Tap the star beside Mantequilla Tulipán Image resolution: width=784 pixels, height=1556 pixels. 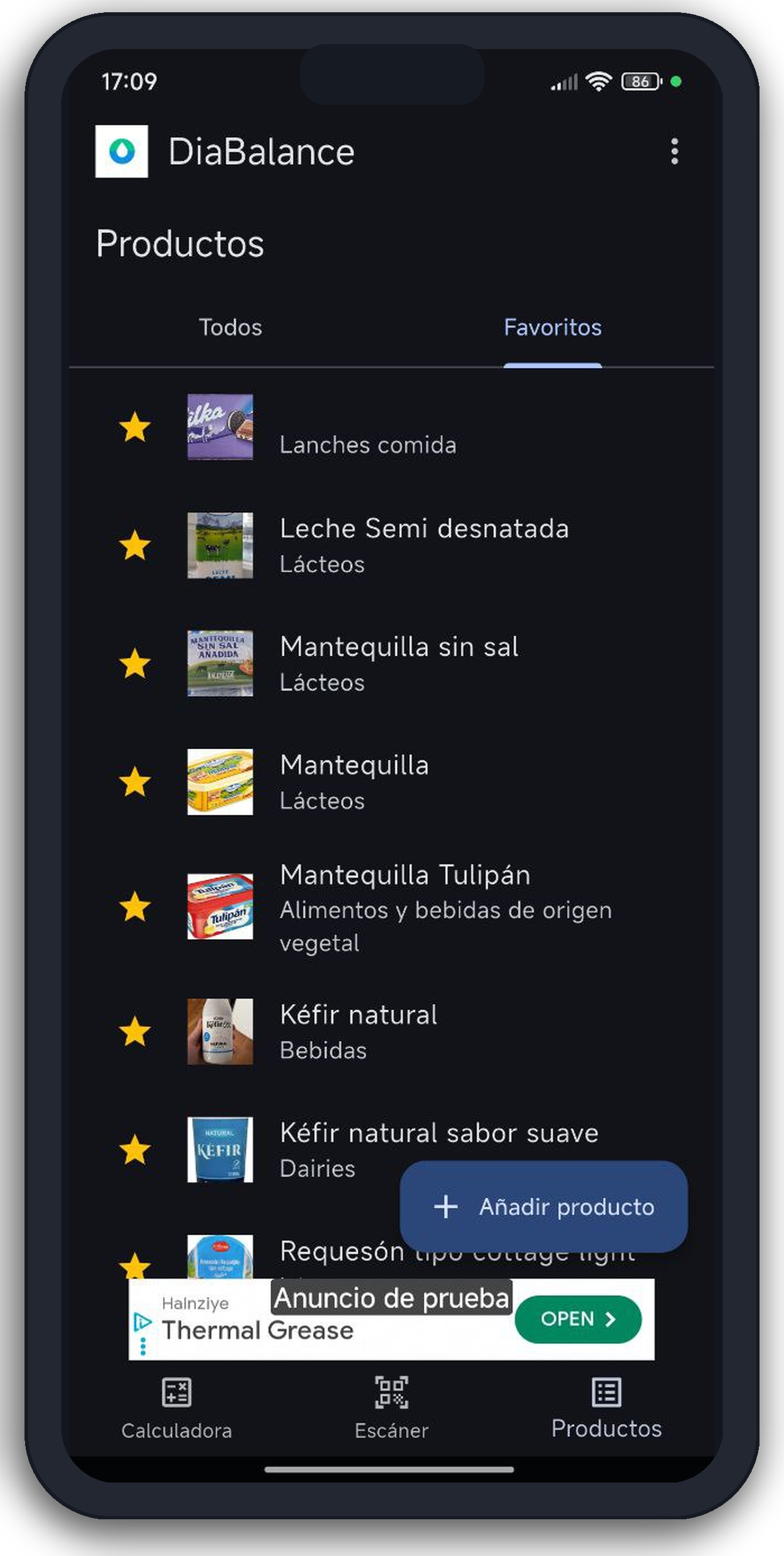pos(135,907)
